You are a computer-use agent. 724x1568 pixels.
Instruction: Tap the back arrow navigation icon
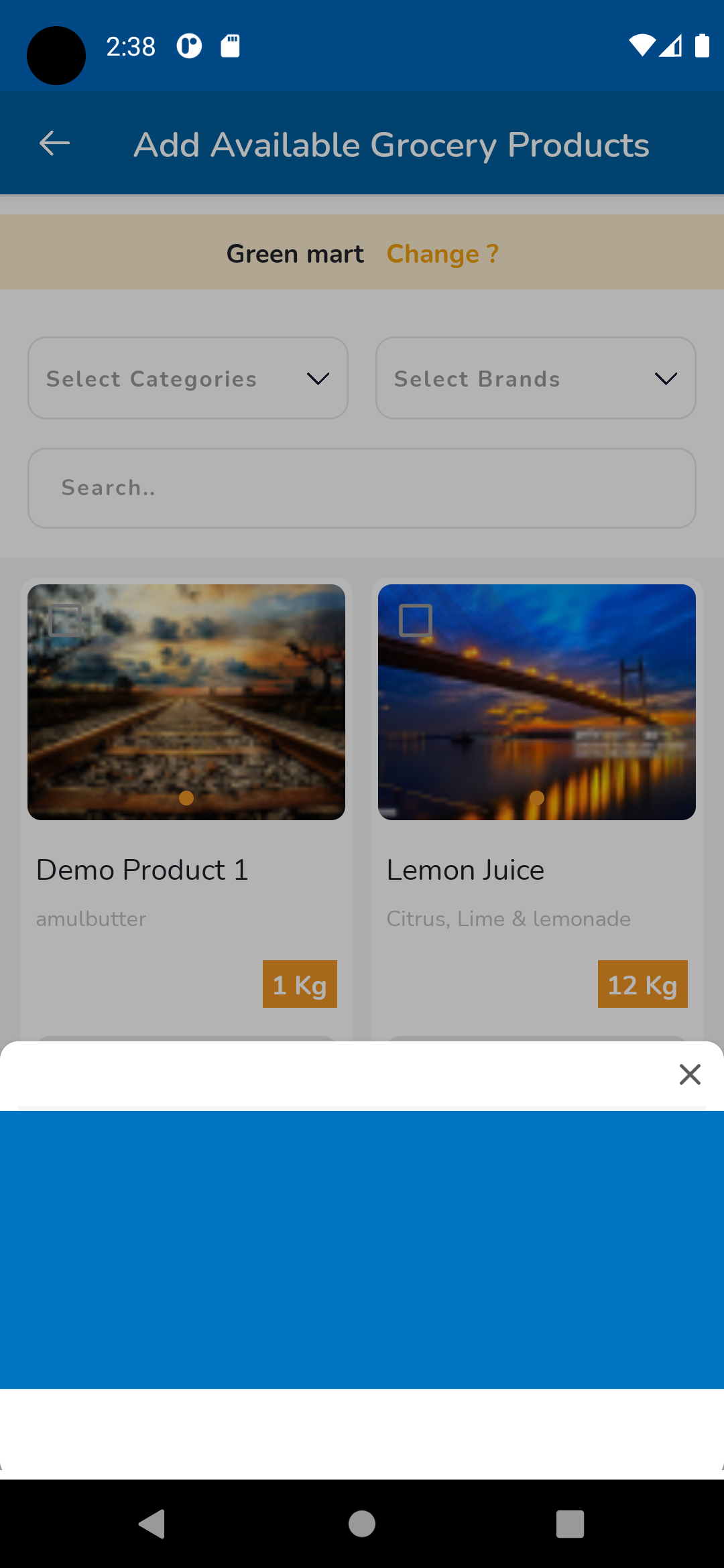click(54, 143)
